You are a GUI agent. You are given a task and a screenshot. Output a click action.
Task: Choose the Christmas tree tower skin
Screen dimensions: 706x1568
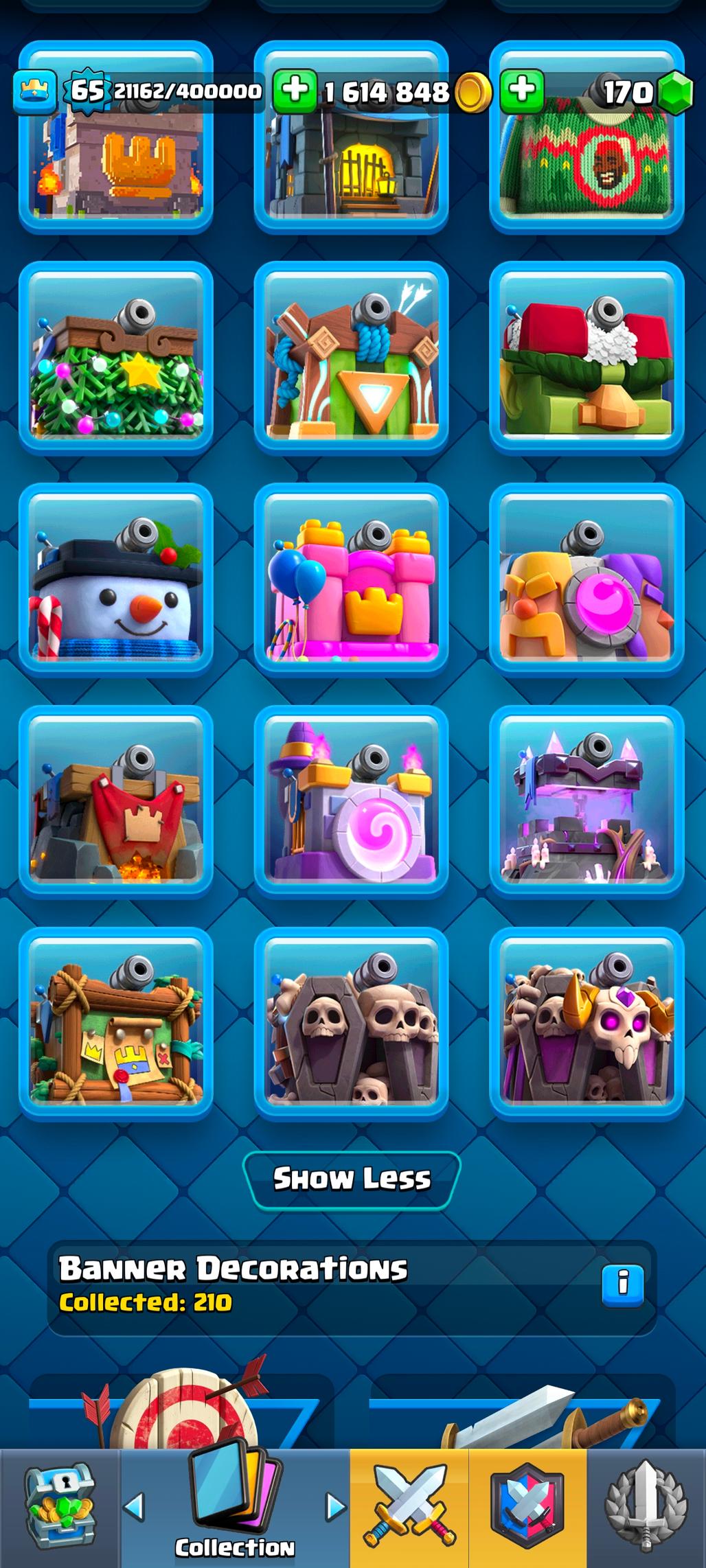coord(116,358)
